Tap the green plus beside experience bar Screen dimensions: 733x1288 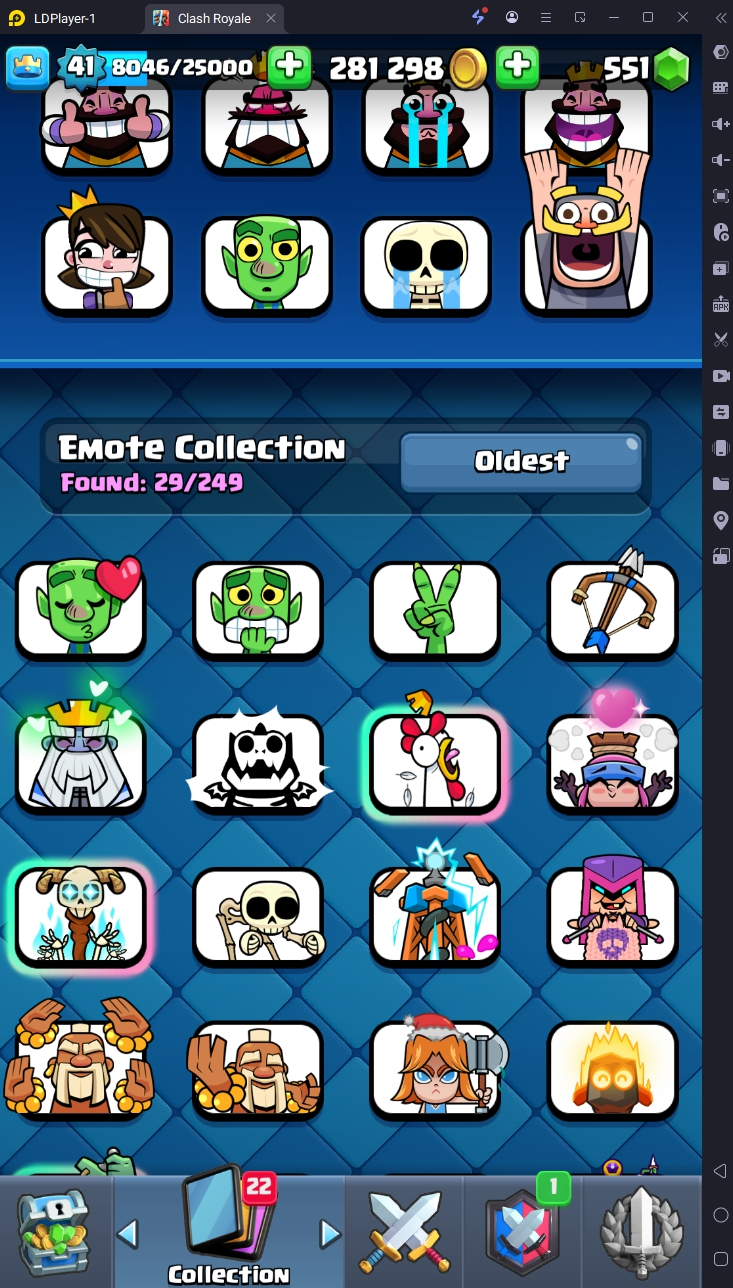(290, 67)
